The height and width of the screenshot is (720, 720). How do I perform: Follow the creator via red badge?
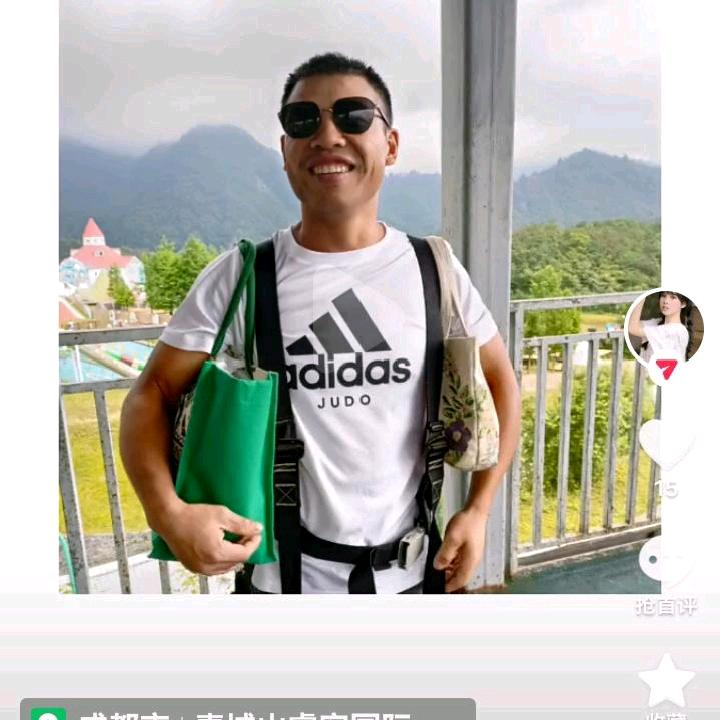[666, 369]
